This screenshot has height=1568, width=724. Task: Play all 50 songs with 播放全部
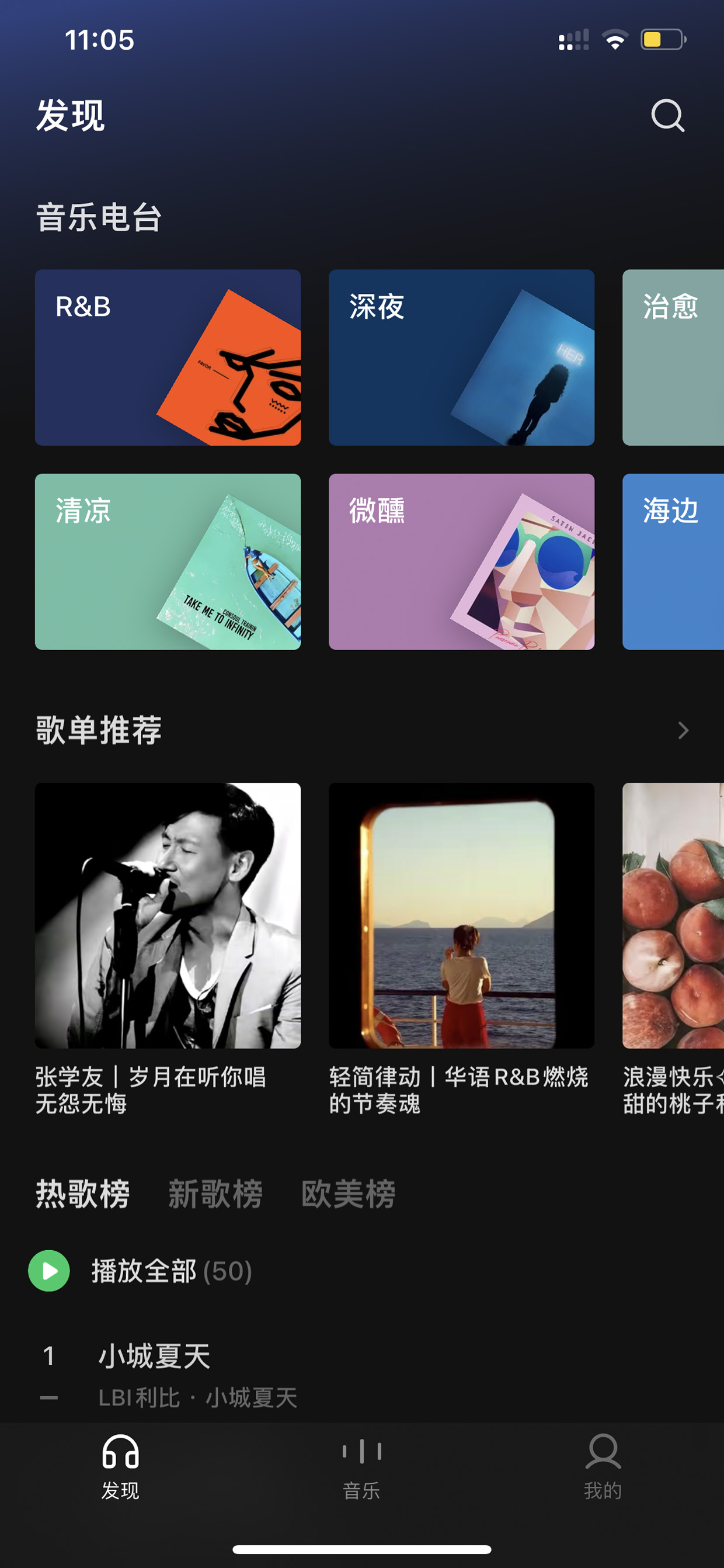click(x=141, y=1271)
